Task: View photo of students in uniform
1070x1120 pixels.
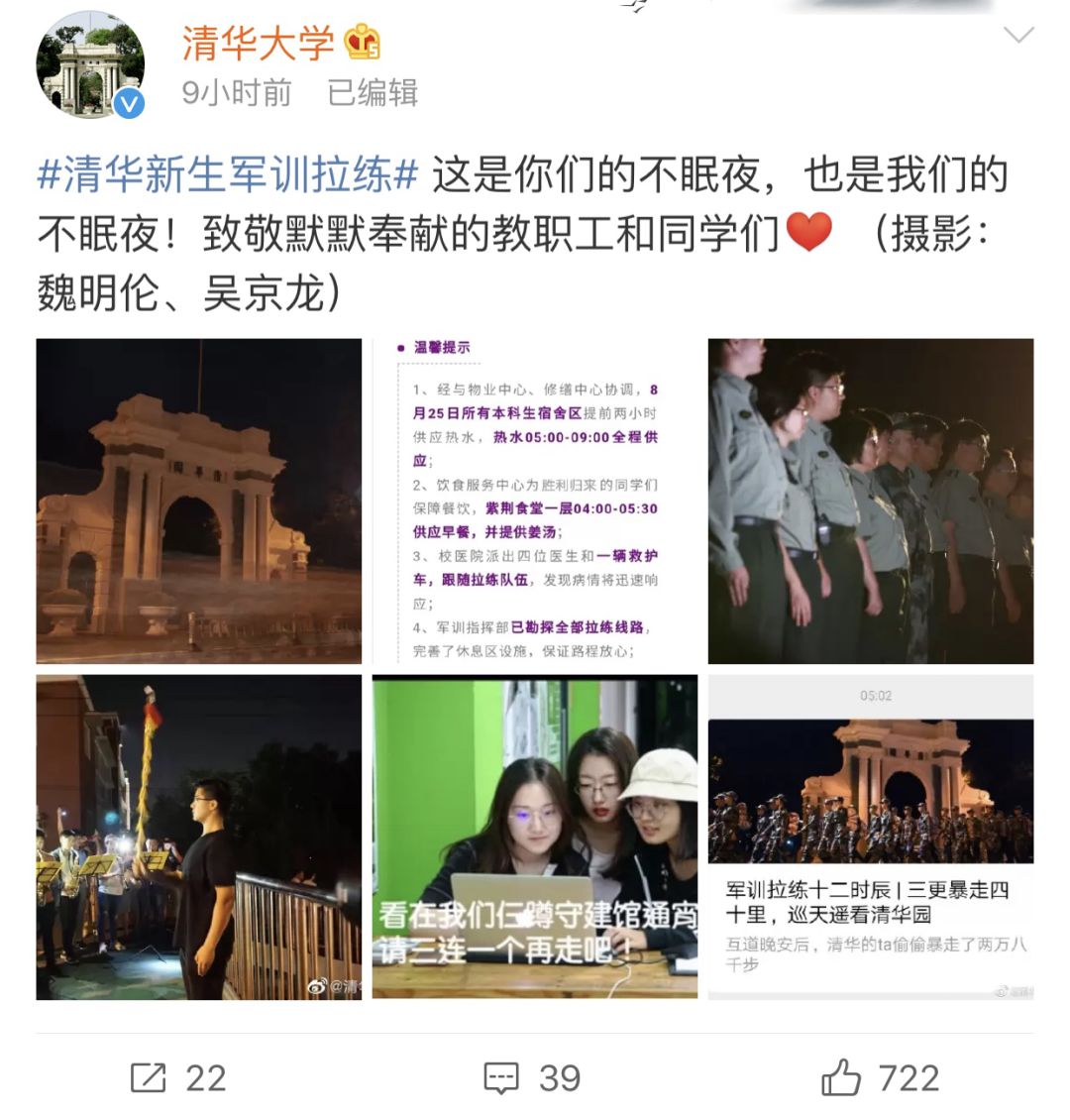Action: (x=870, y=501)
